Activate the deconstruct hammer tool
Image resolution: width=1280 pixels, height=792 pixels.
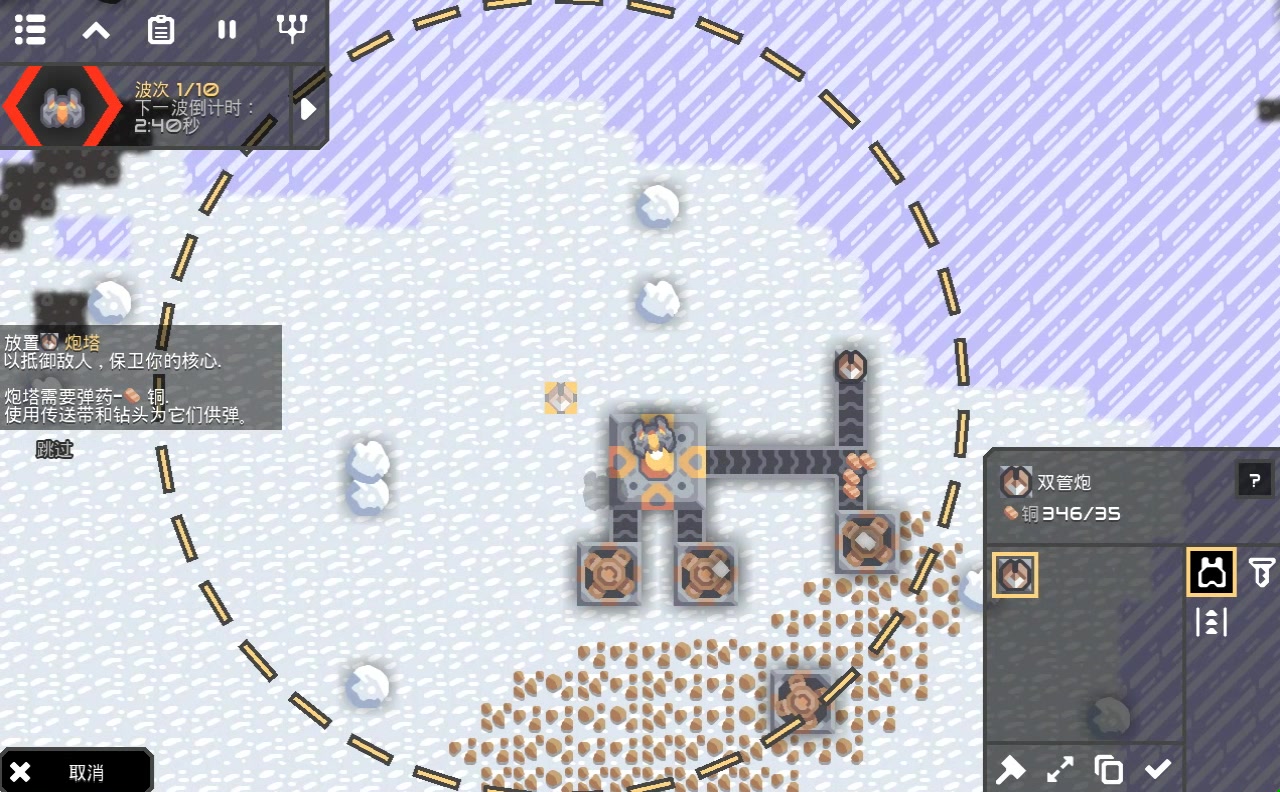point(1010,769)
